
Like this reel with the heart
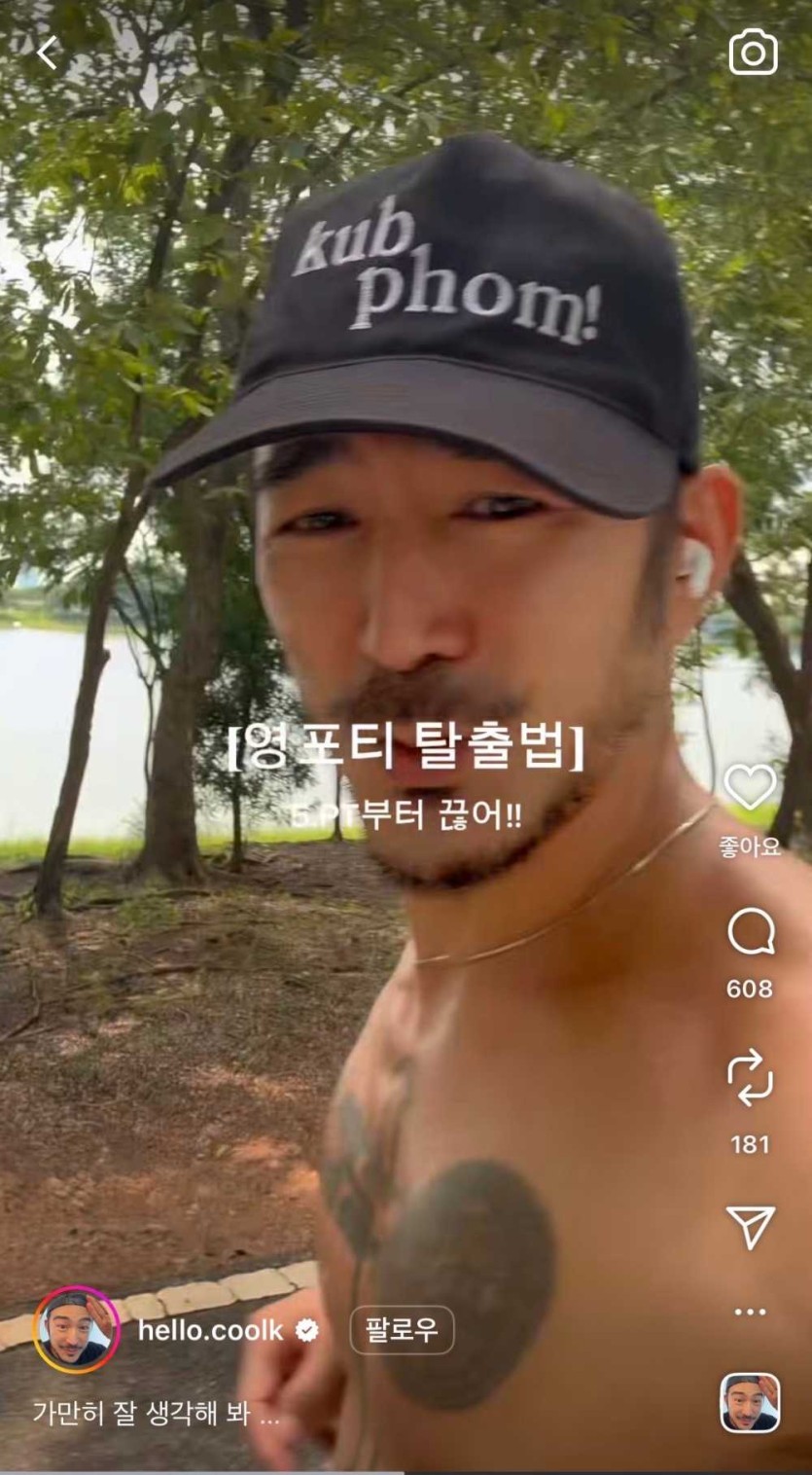coord(751,787)
